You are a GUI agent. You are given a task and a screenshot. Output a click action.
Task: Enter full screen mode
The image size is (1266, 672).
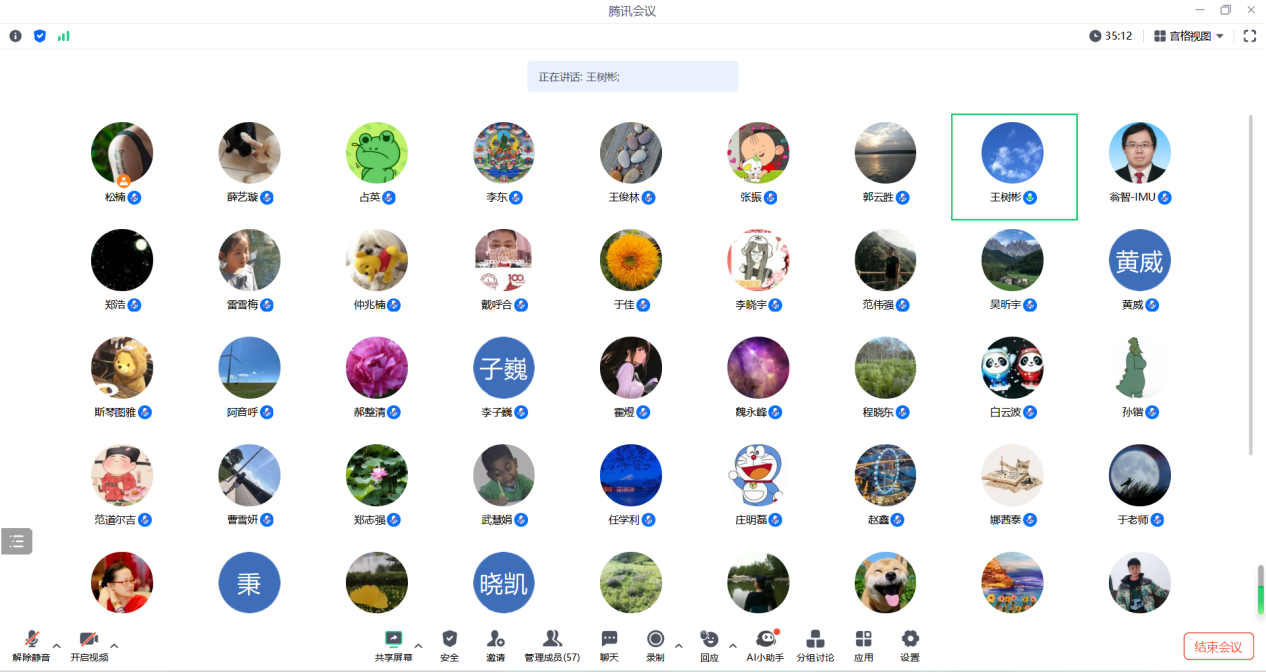point(1249,36)
